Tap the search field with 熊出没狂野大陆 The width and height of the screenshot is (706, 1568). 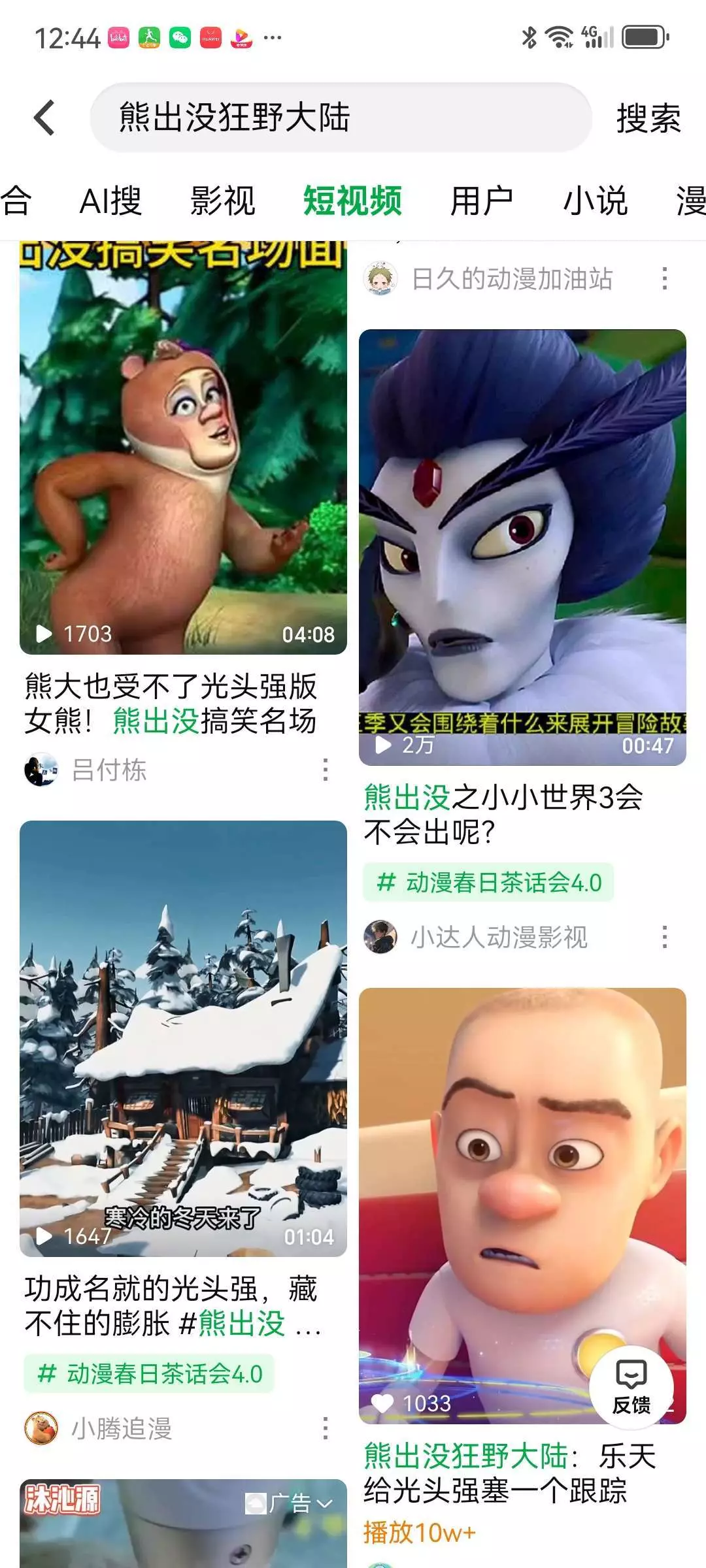pos(341,118)
